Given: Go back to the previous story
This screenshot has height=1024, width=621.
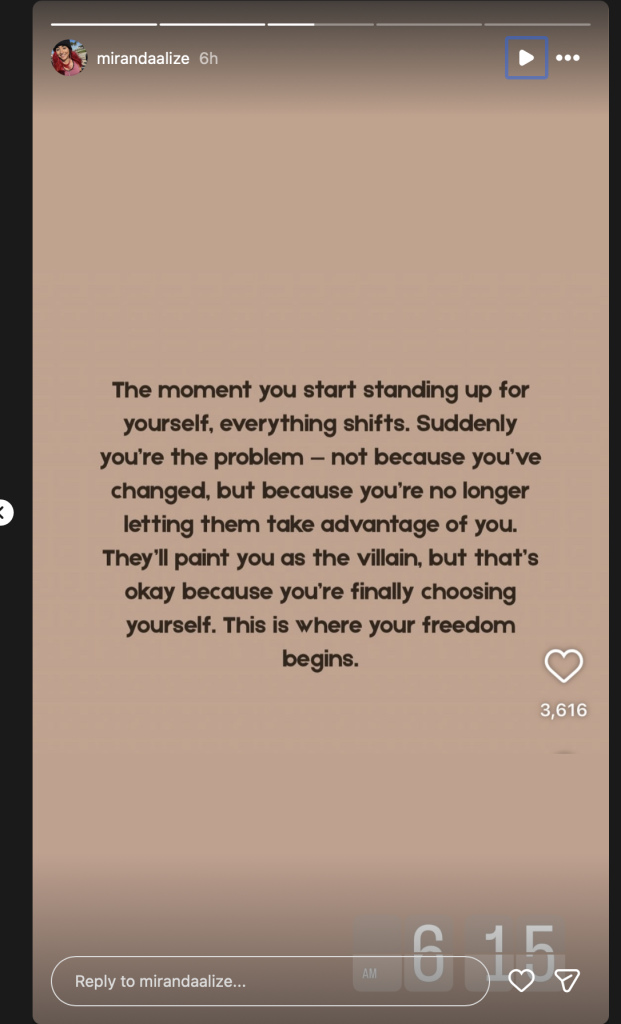Looking at the screenshot, I should click(5, 513).
